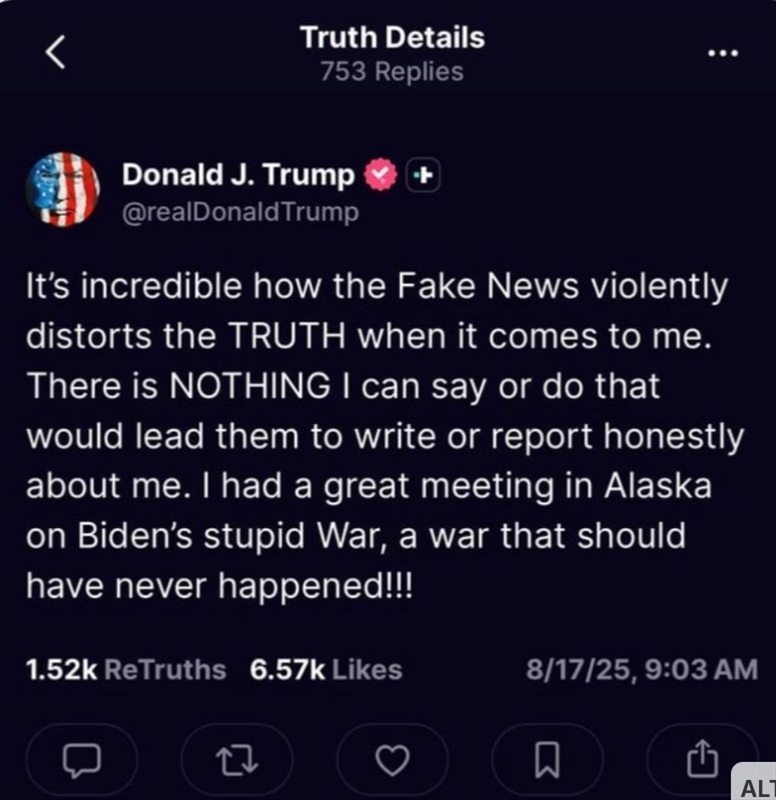Open Donald J. Trump's profile avatar
Viewport: 776px width, 800px height.
[63, 189]
